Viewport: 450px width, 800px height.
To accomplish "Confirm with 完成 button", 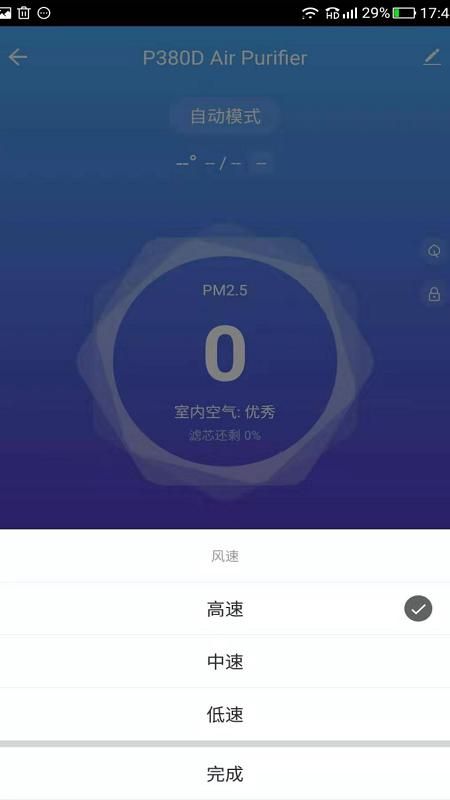I will 225,773.
